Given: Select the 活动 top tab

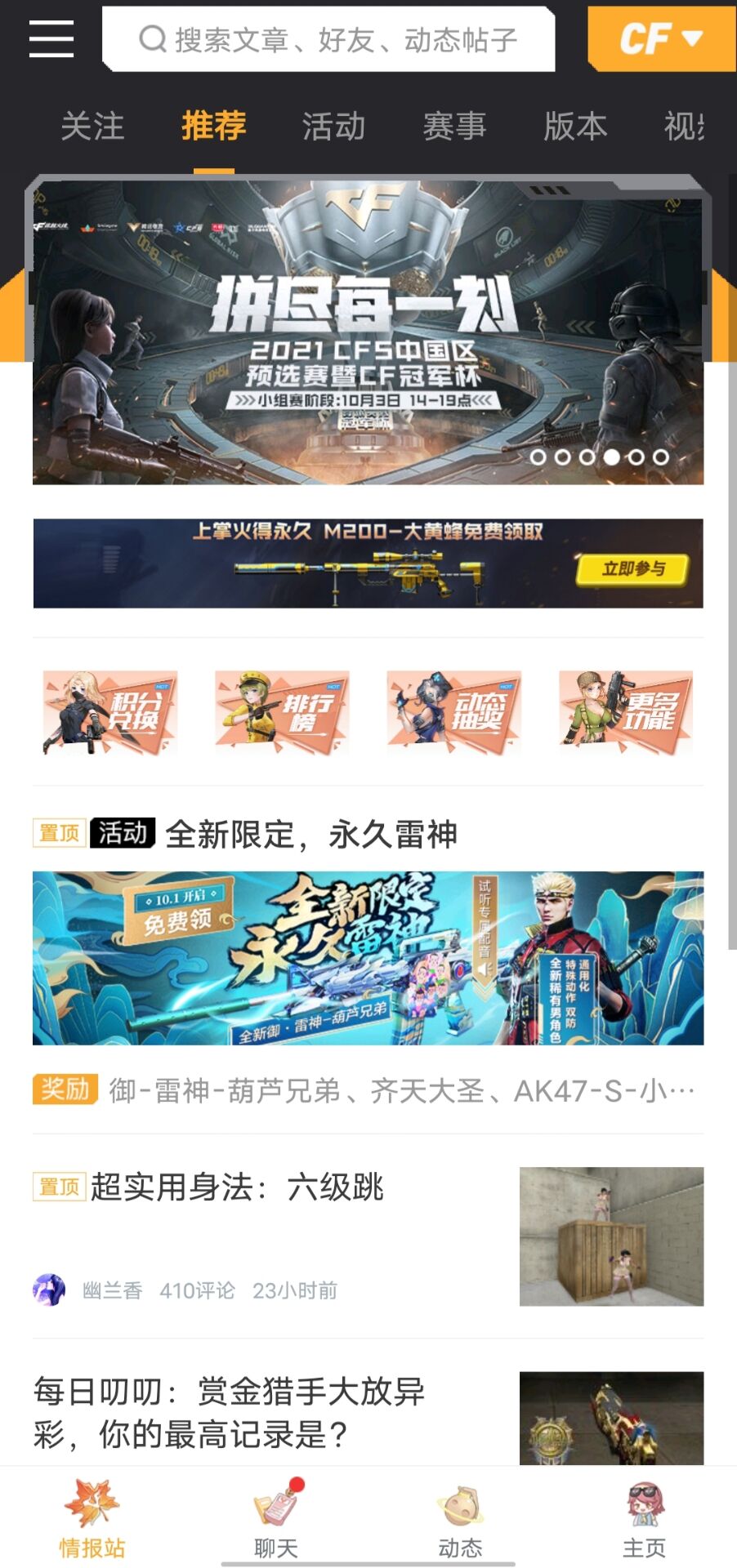Looking at the screenshot, I should [x=333, y=127].
